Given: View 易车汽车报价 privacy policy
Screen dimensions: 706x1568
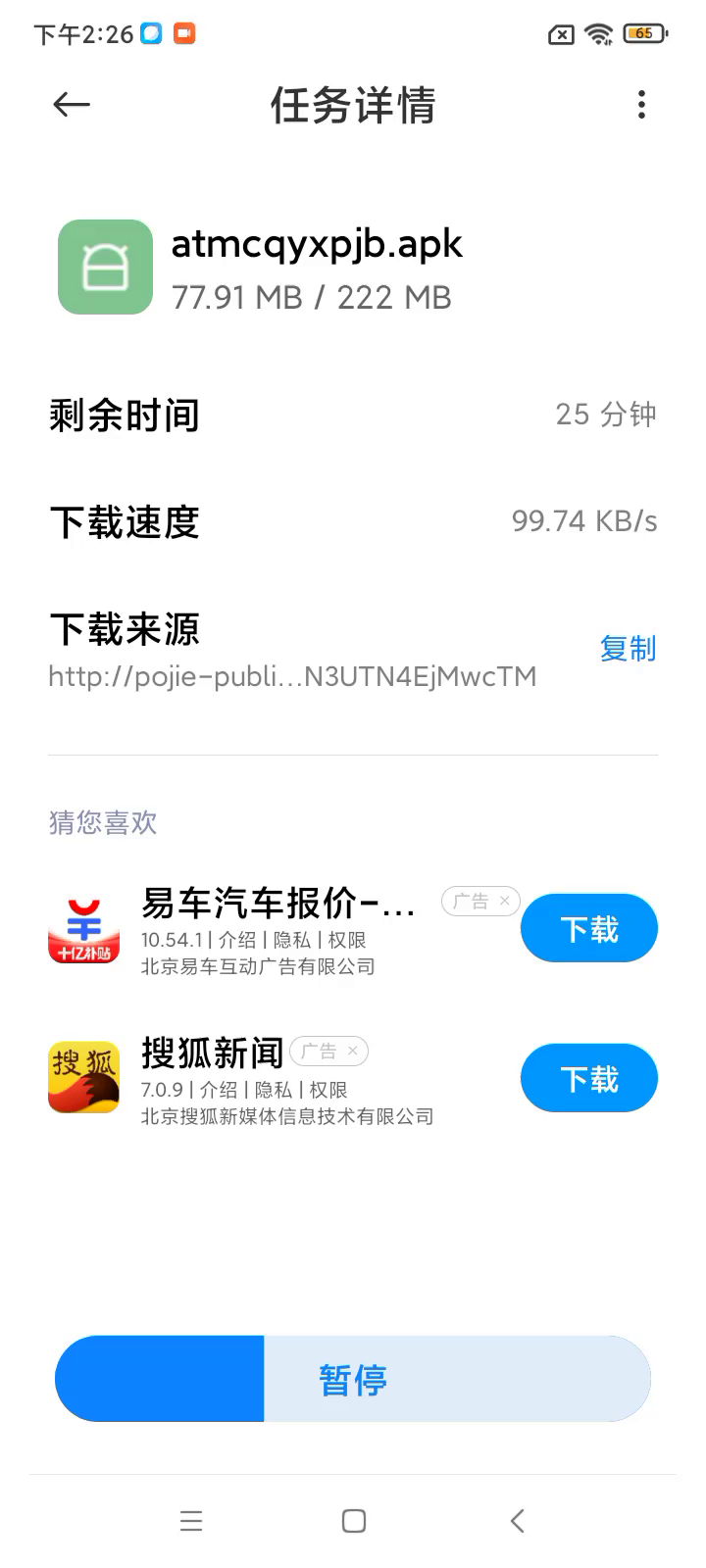Looking at the screenshot, I should [291, 940].
